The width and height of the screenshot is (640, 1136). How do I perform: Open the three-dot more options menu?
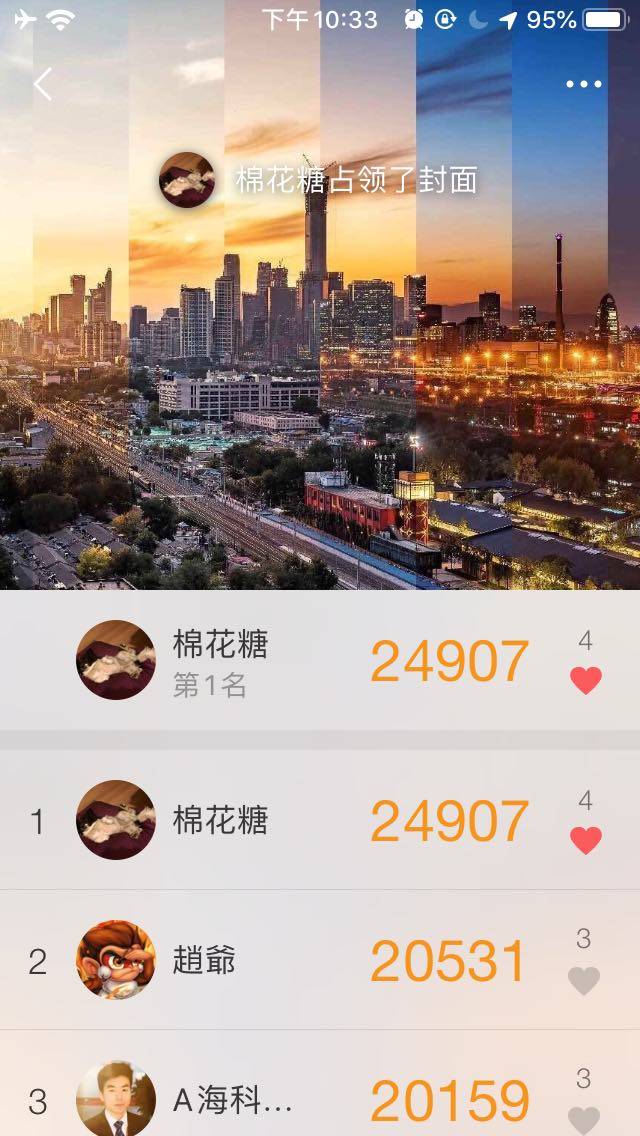coord(584,85)
